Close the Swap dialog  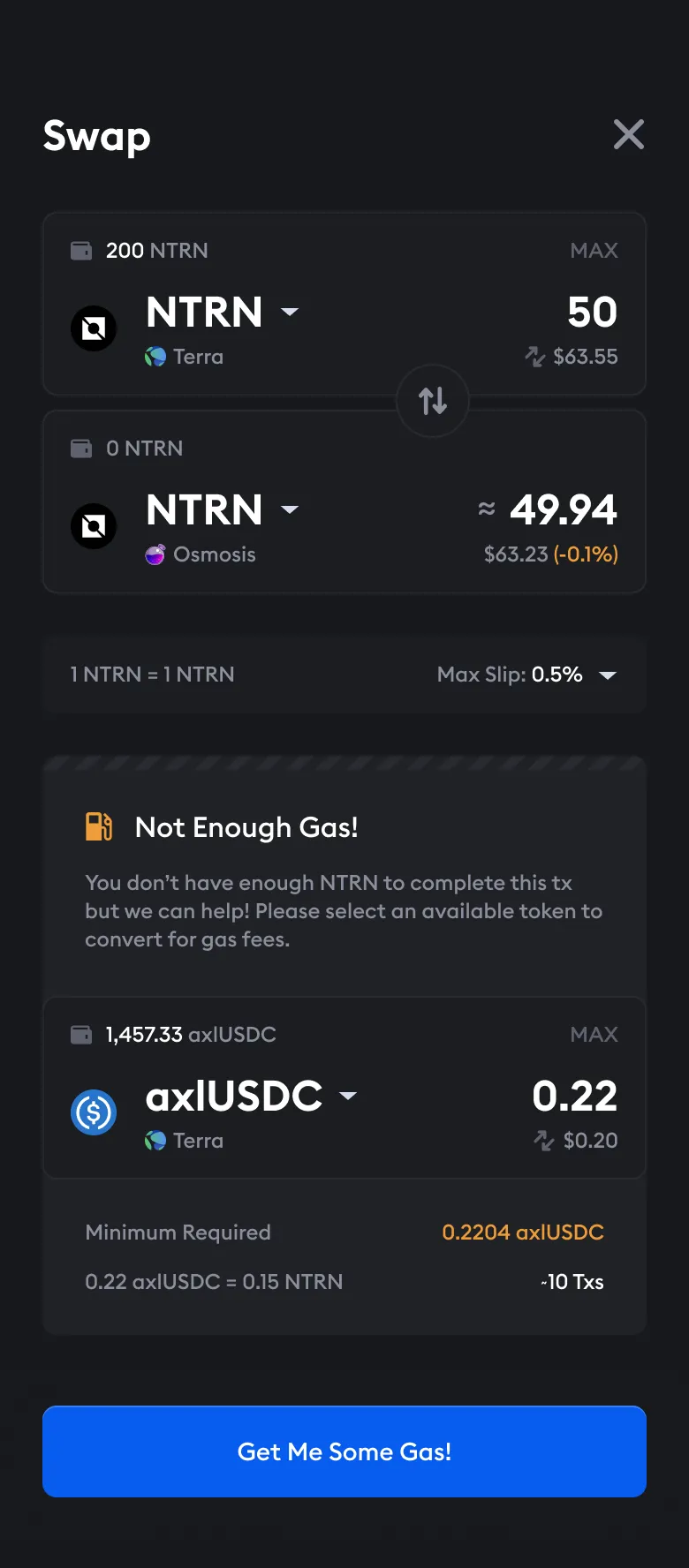coord(628,134)
